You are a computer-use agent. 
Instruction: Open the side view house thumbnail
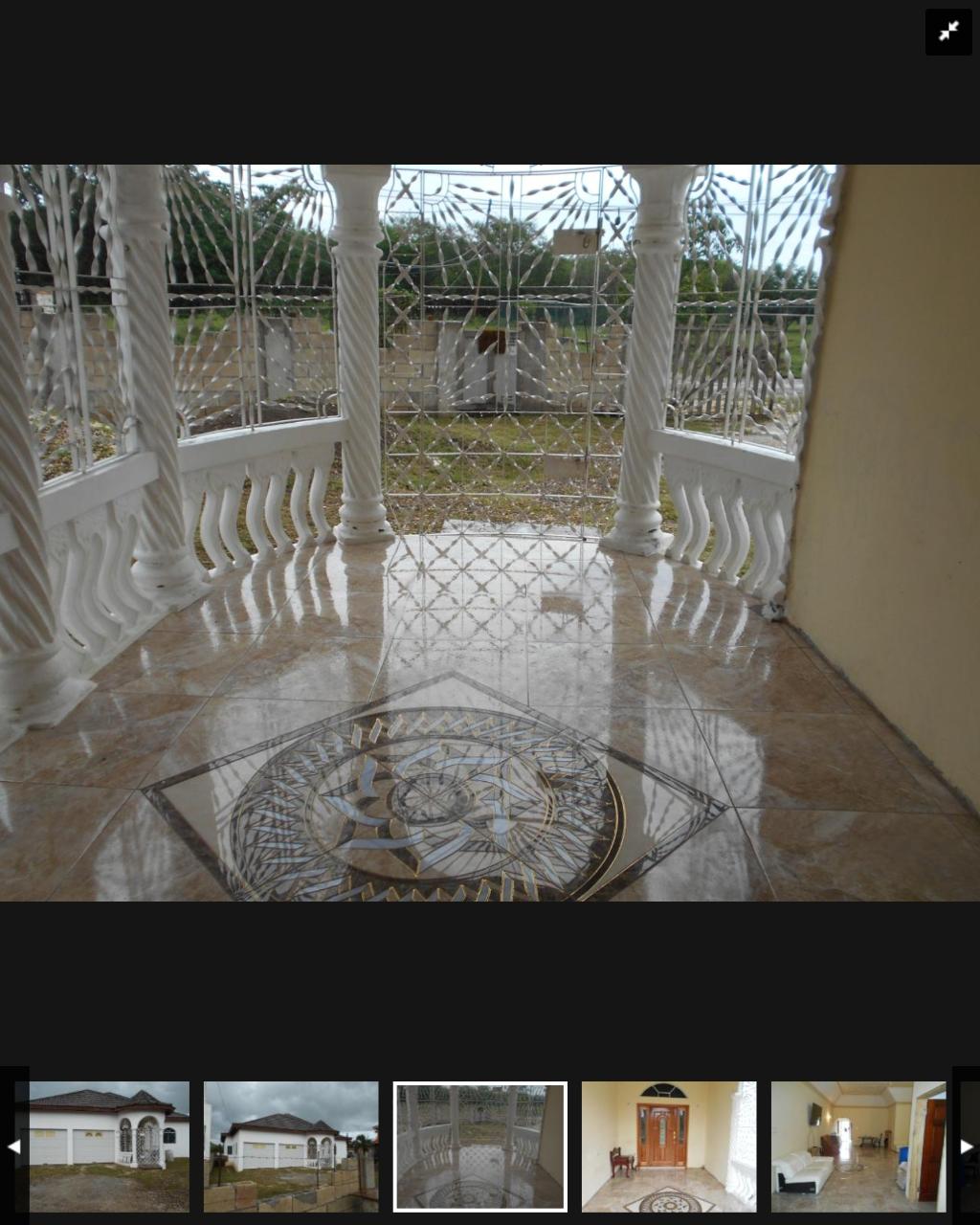pyautogui.click(x=291, y=1146)
